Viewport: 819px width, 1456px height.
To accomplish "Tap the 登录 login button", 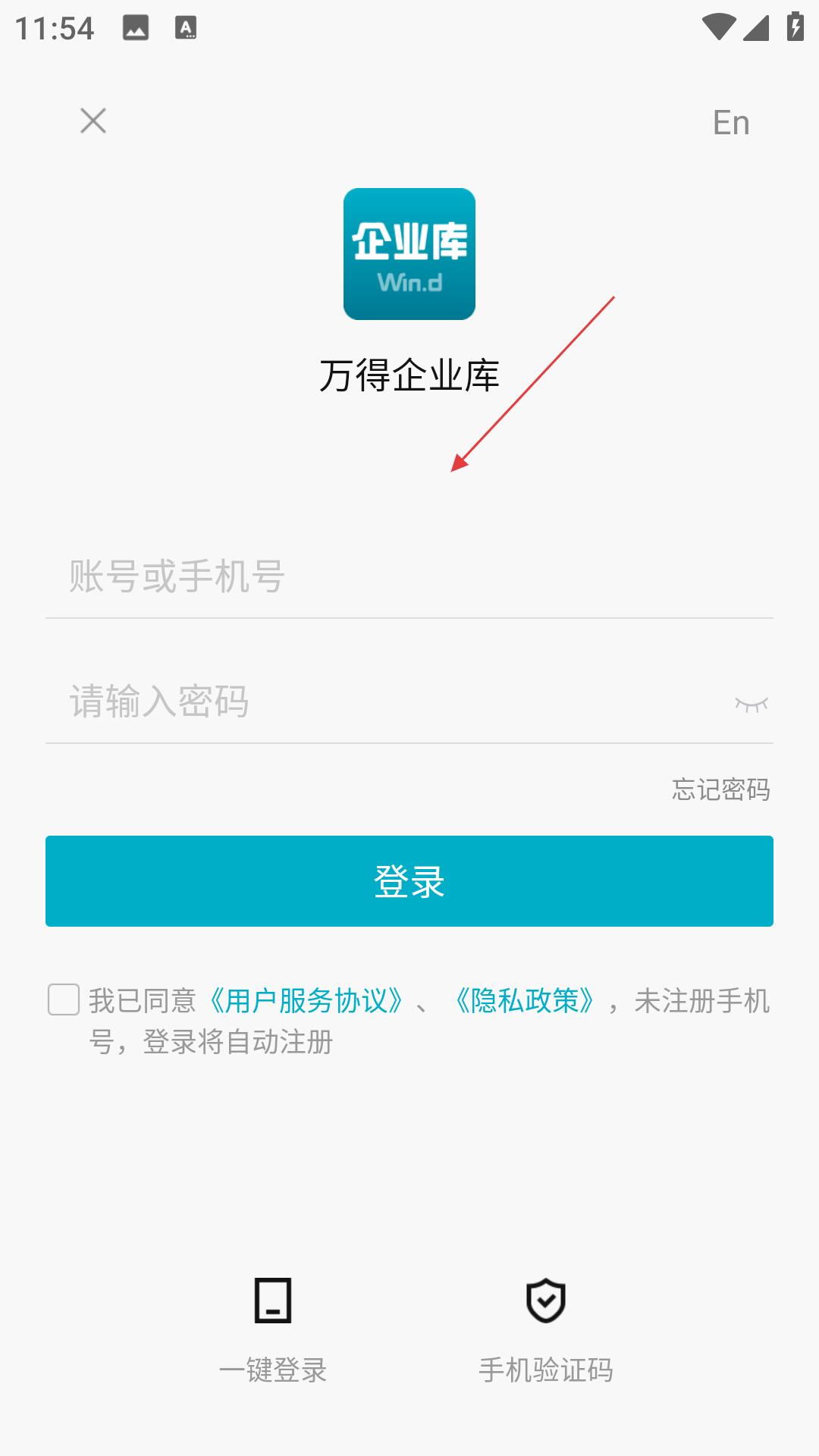I will pyautogui.click(x=409, y=881).
